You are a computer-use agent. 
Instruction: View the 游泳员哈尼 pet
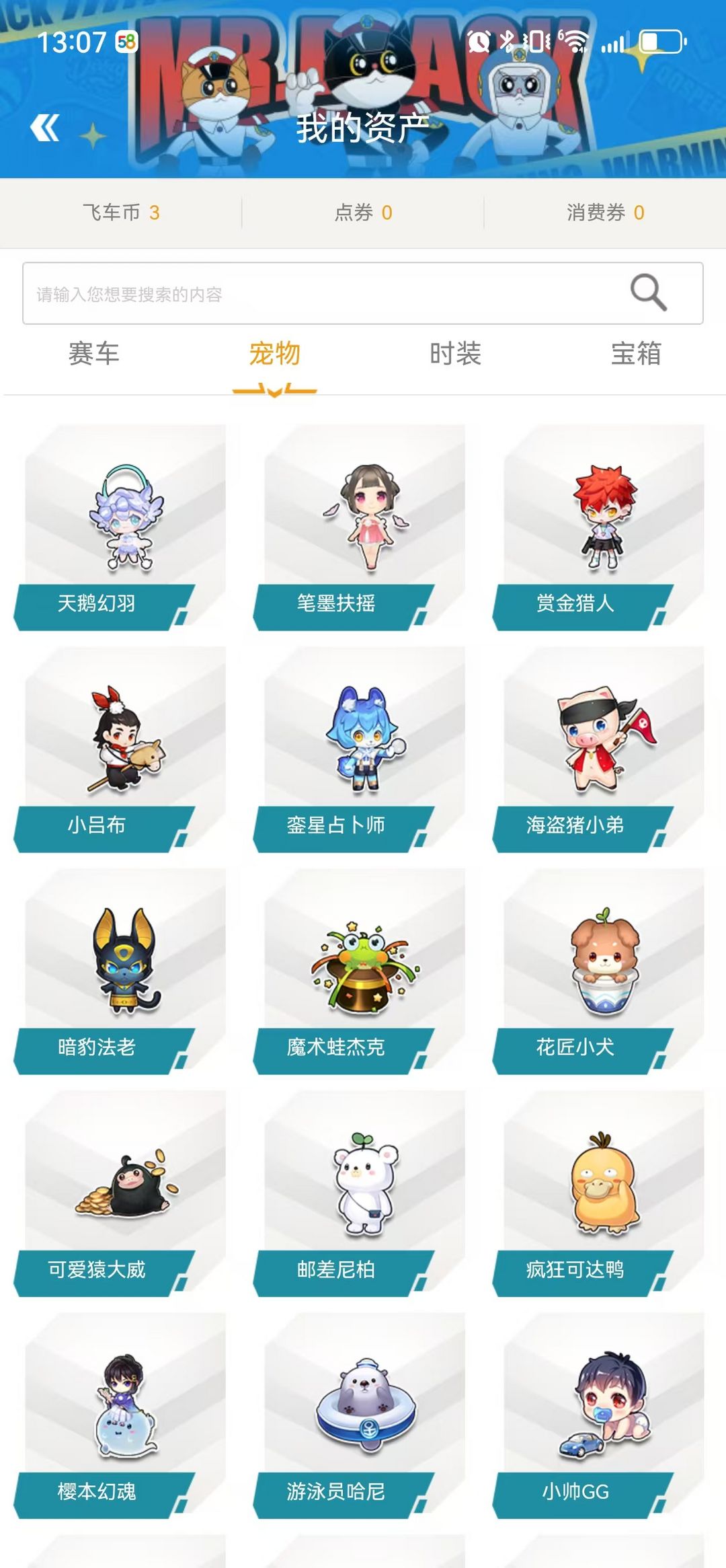point(360,1416)
